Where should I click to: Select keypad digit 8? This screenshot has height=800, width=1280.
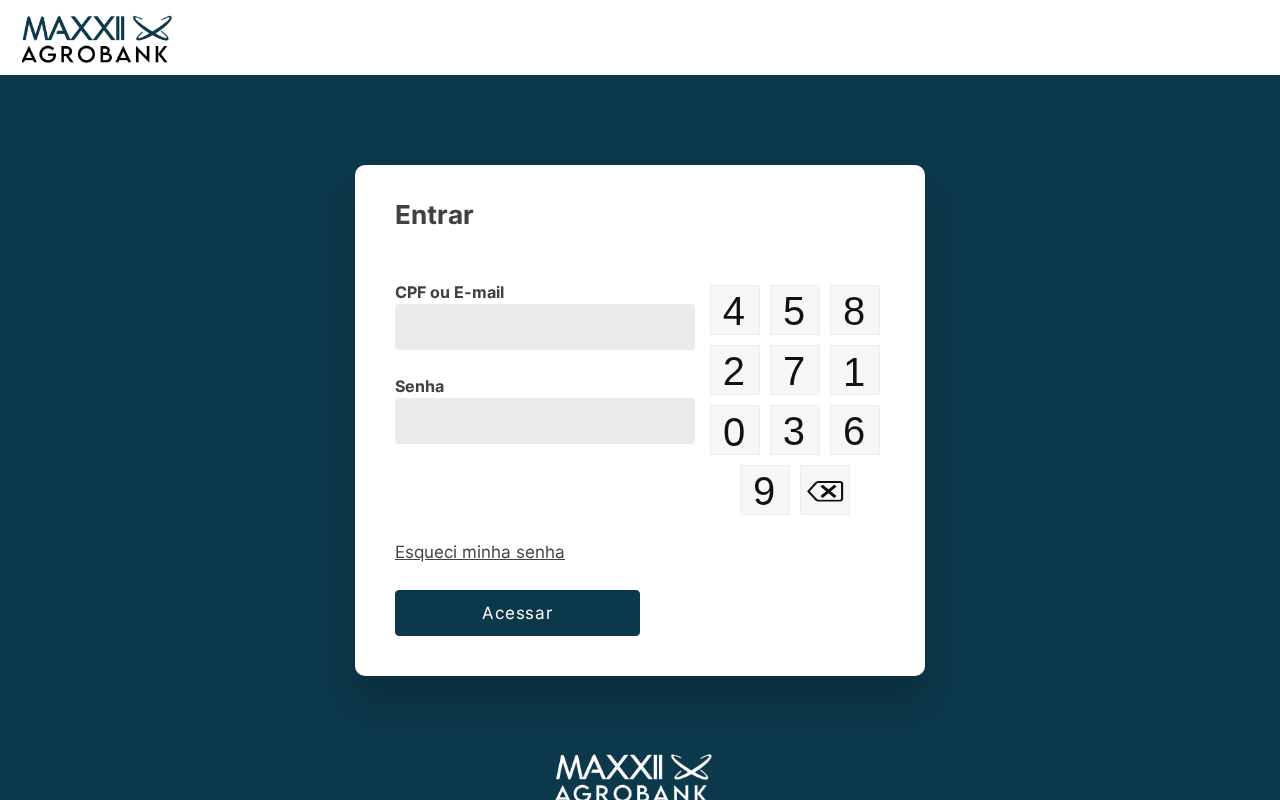pyautogui.click(x=855, y=310)
